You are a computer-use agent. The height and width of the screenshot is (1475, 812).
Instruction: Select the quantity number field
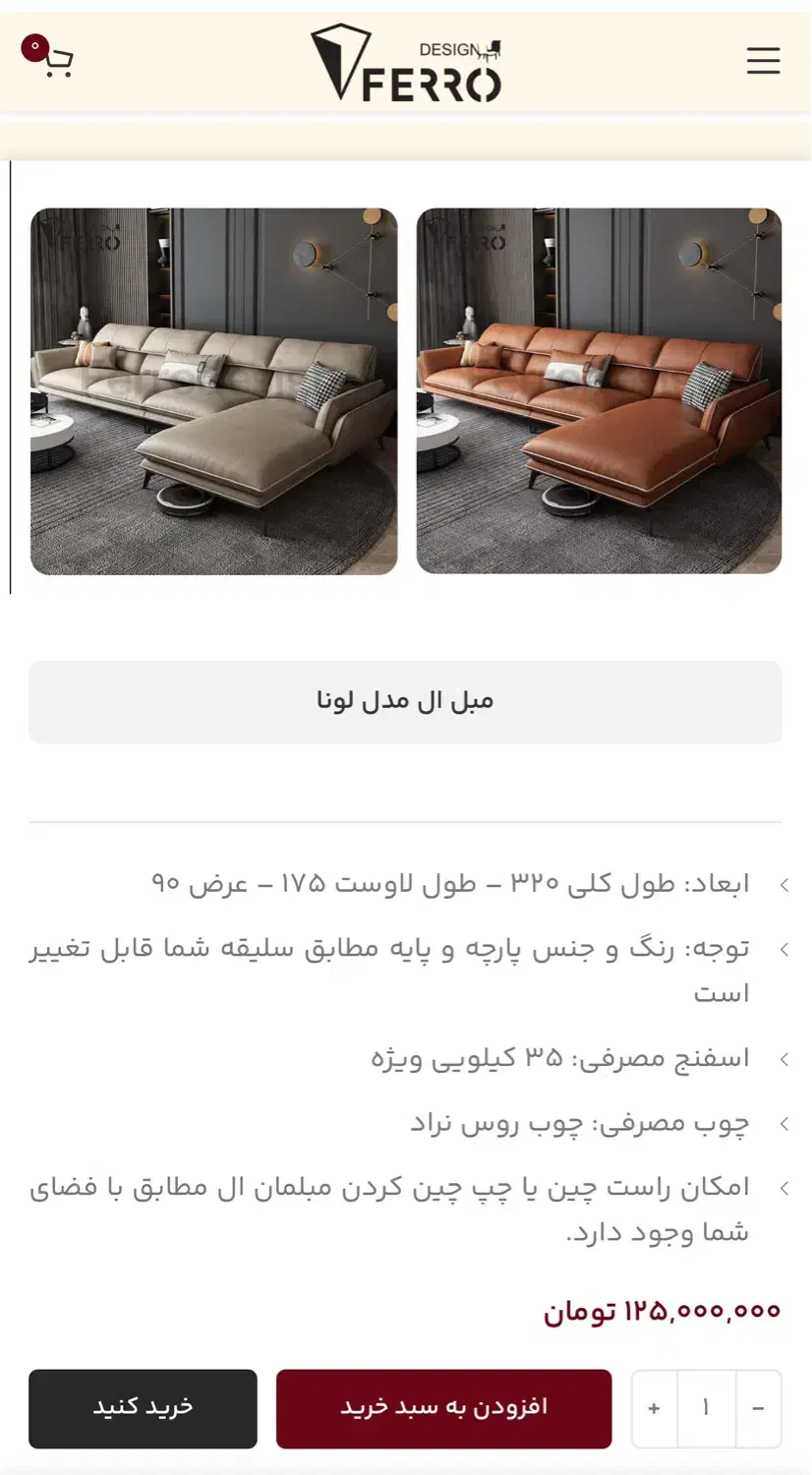pyautogui.click(x=706, y=1409)
